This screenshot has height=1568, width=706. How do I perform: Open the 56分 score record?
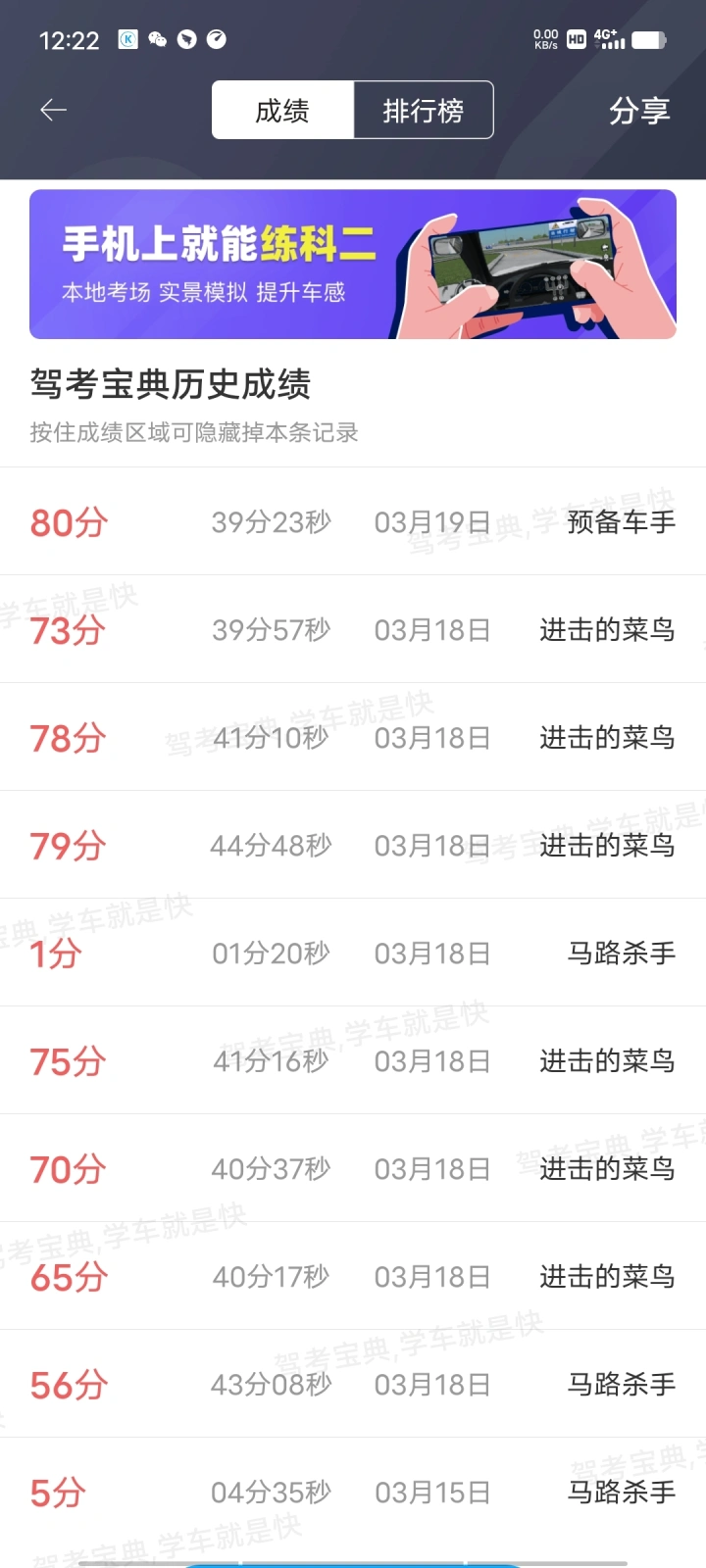click(x=353, y=1385)
